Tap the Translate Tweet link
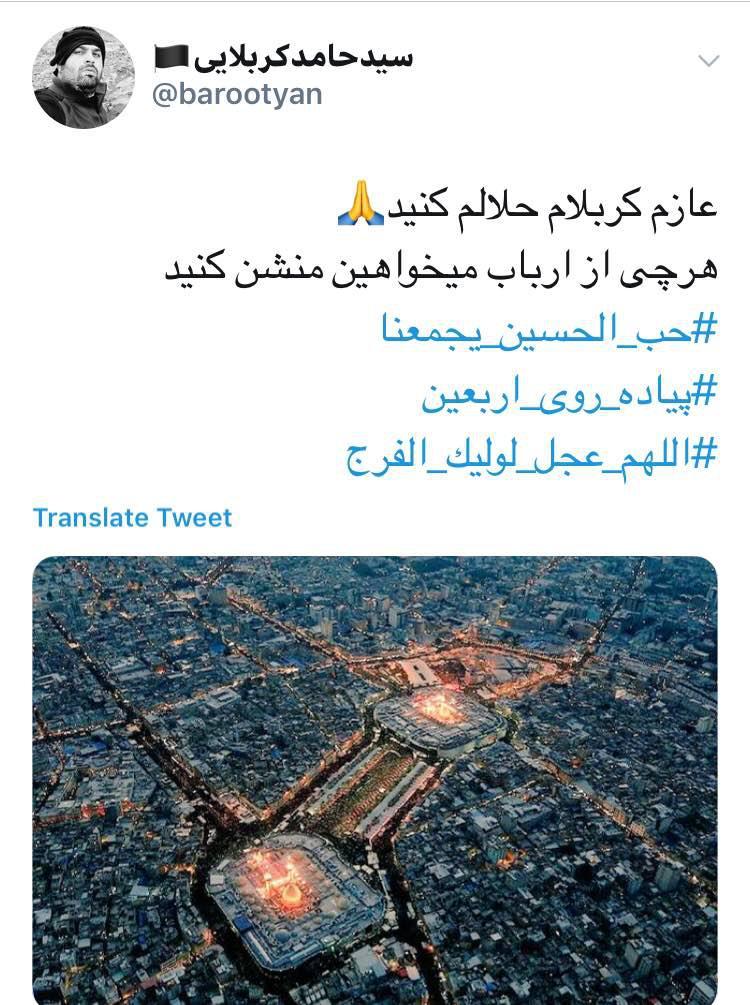750x1005 pixels. pos(132,518)
